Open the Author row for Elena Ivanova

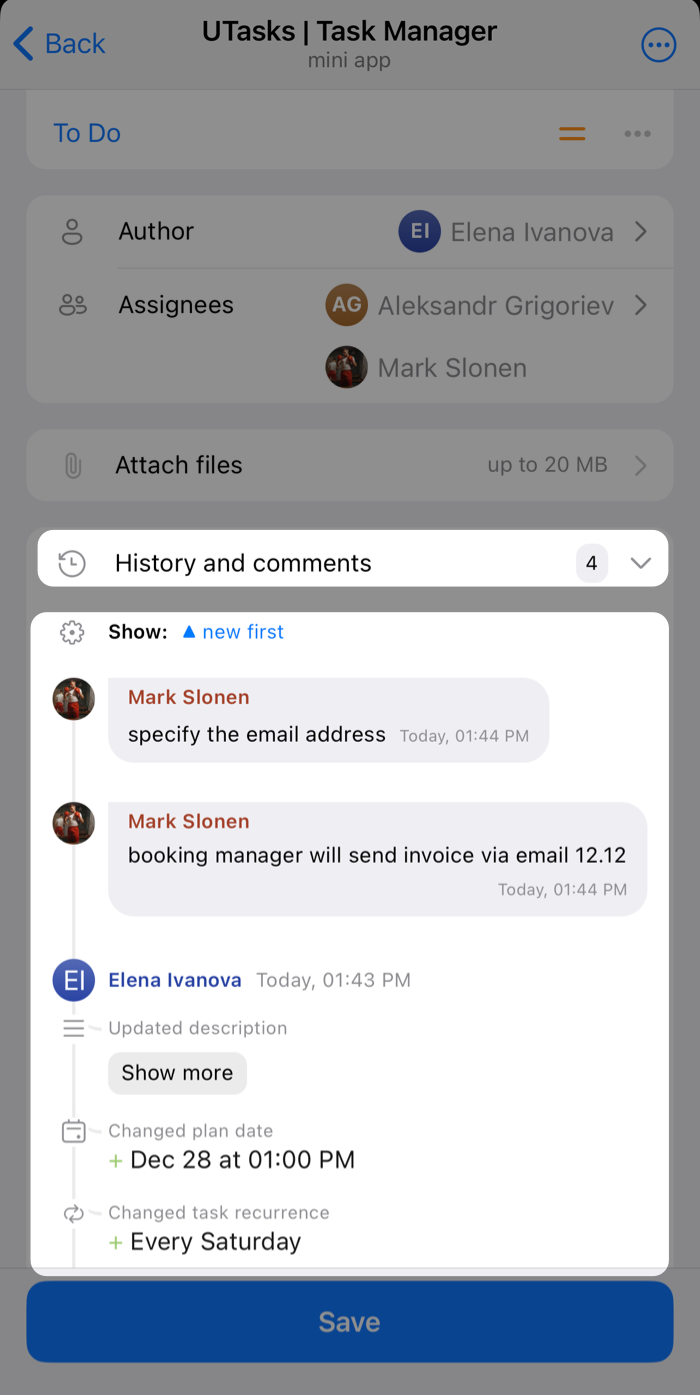[x=350, y=232]
